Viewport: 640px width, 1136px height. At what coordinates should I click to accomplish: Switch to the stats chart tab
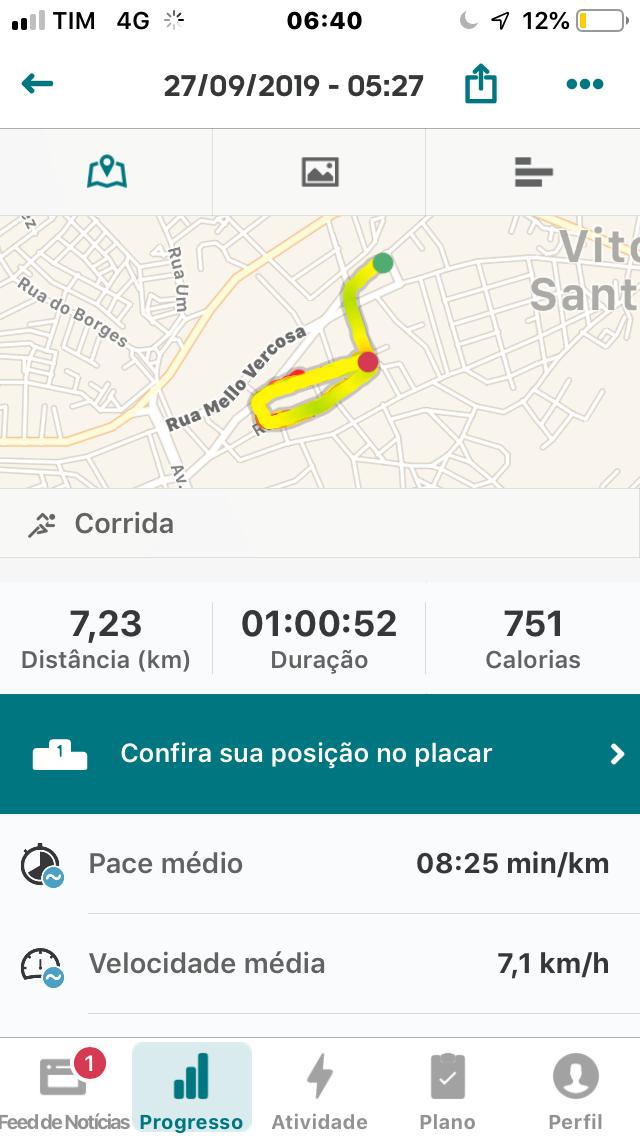click(533, 172)
